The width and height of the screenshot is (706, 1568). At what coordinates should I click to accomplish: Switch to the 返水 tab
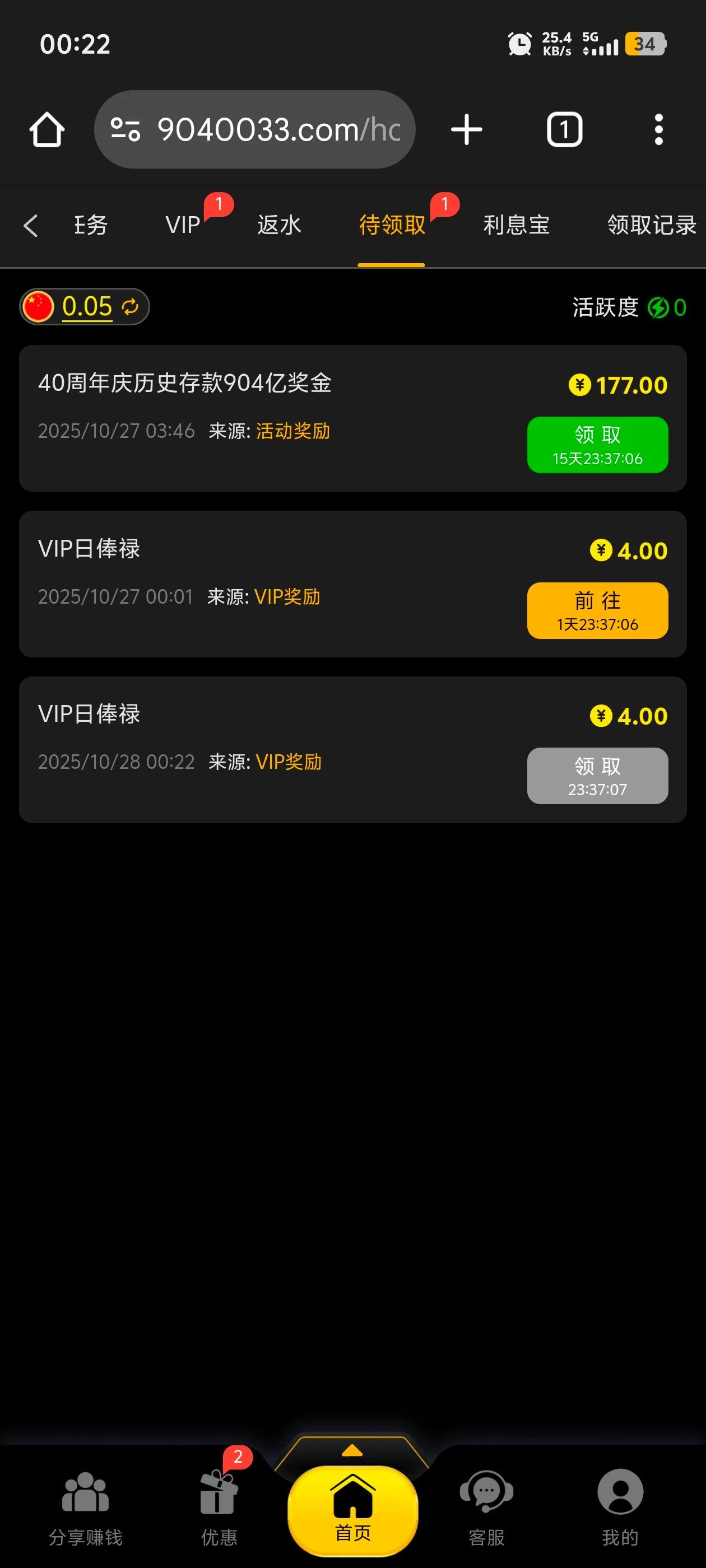click(x=279, y=225)
